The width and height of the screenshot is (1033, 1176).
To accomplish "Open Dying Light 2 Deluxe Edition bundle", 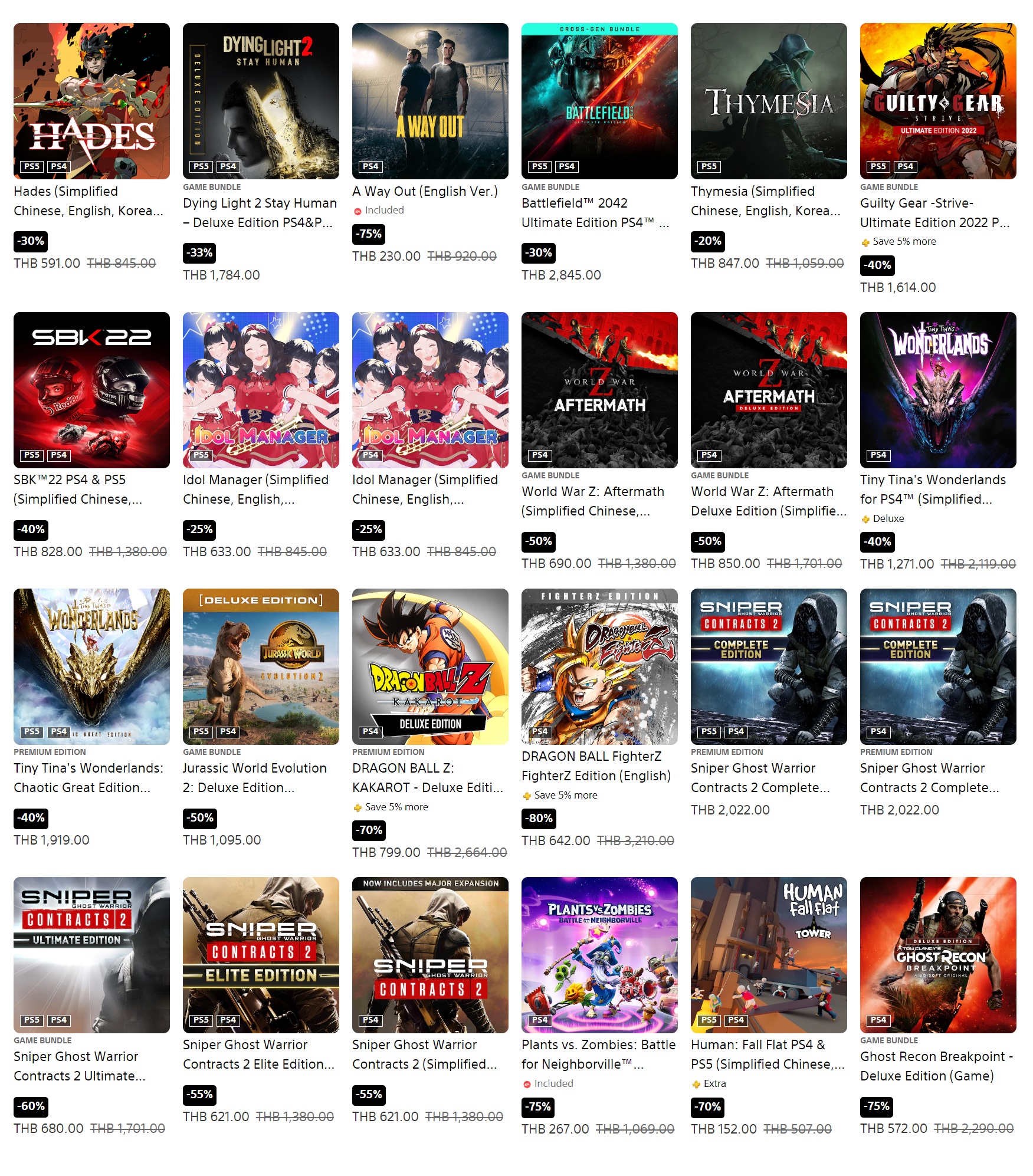I will [261, 101].
